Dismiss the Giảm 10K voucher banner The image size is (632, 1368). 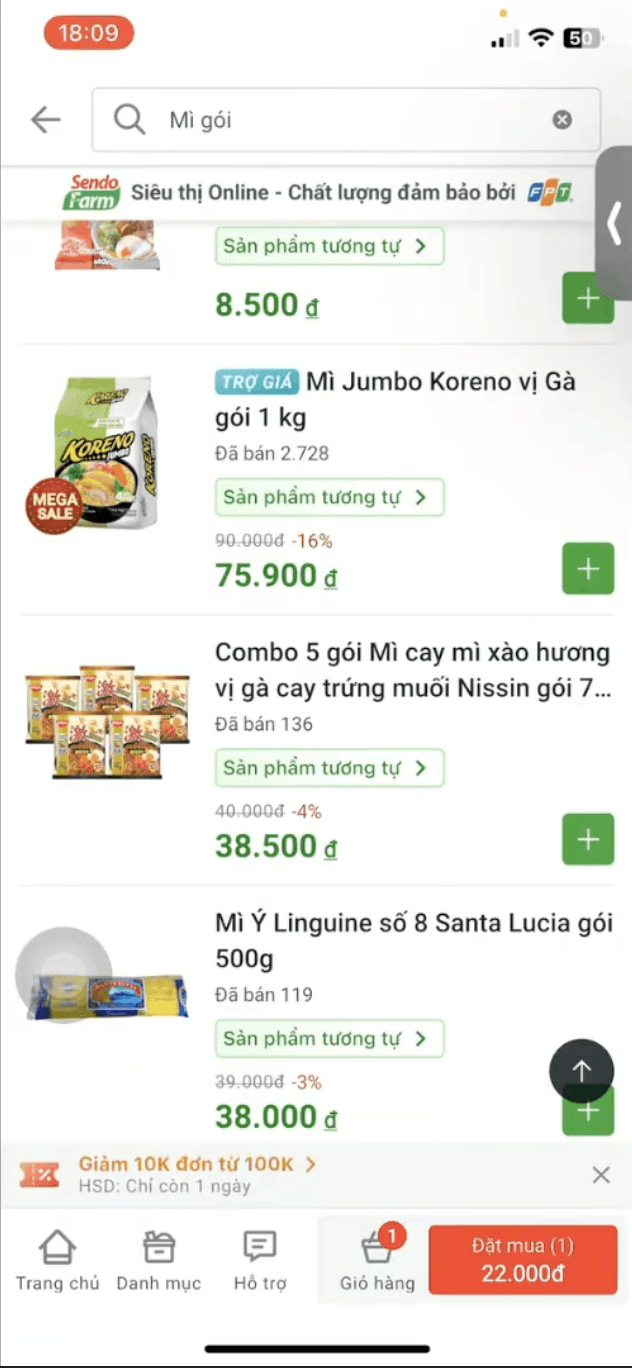[x=601, y=1175]
